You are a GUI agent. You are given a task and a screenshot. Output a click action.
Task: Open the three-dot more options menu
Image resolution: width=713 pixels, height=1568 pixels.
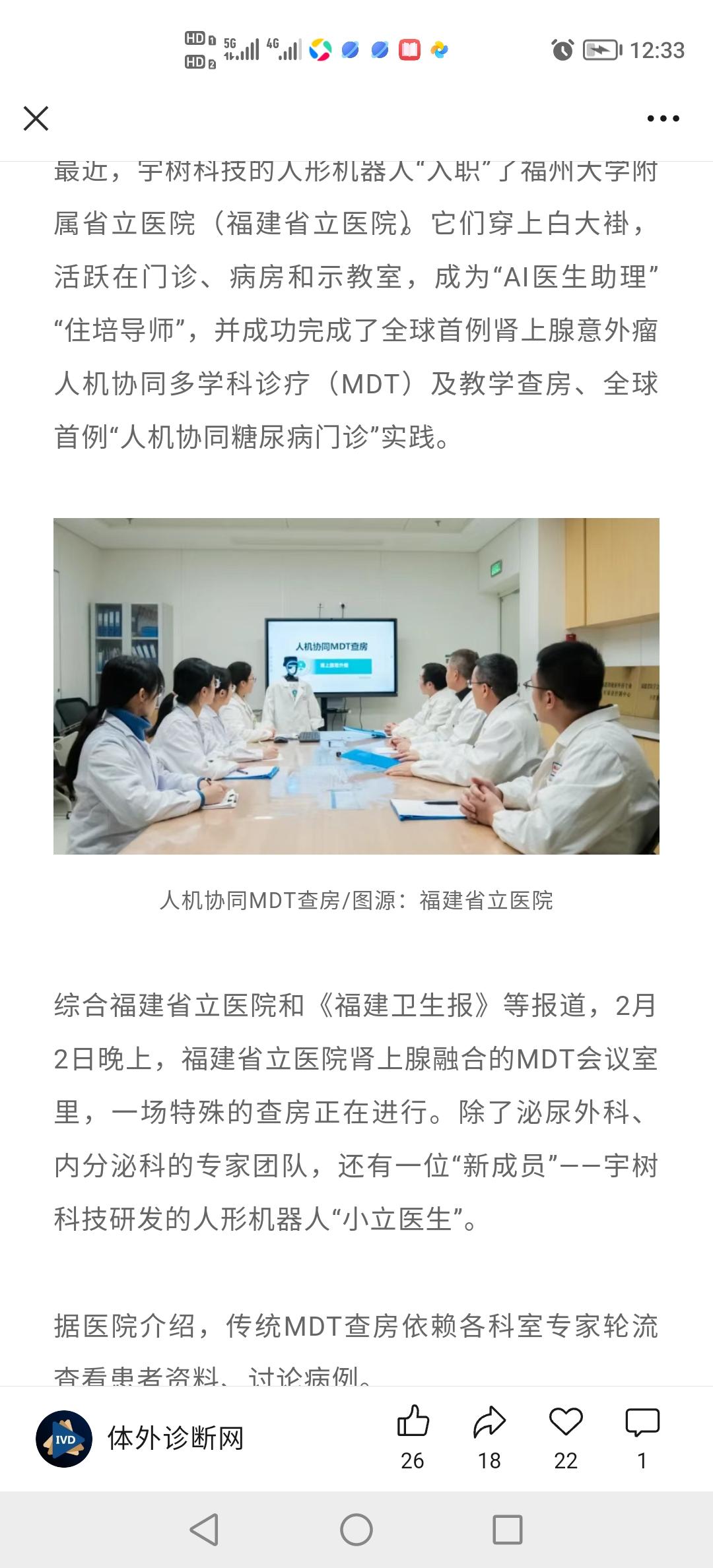(660, 119)
